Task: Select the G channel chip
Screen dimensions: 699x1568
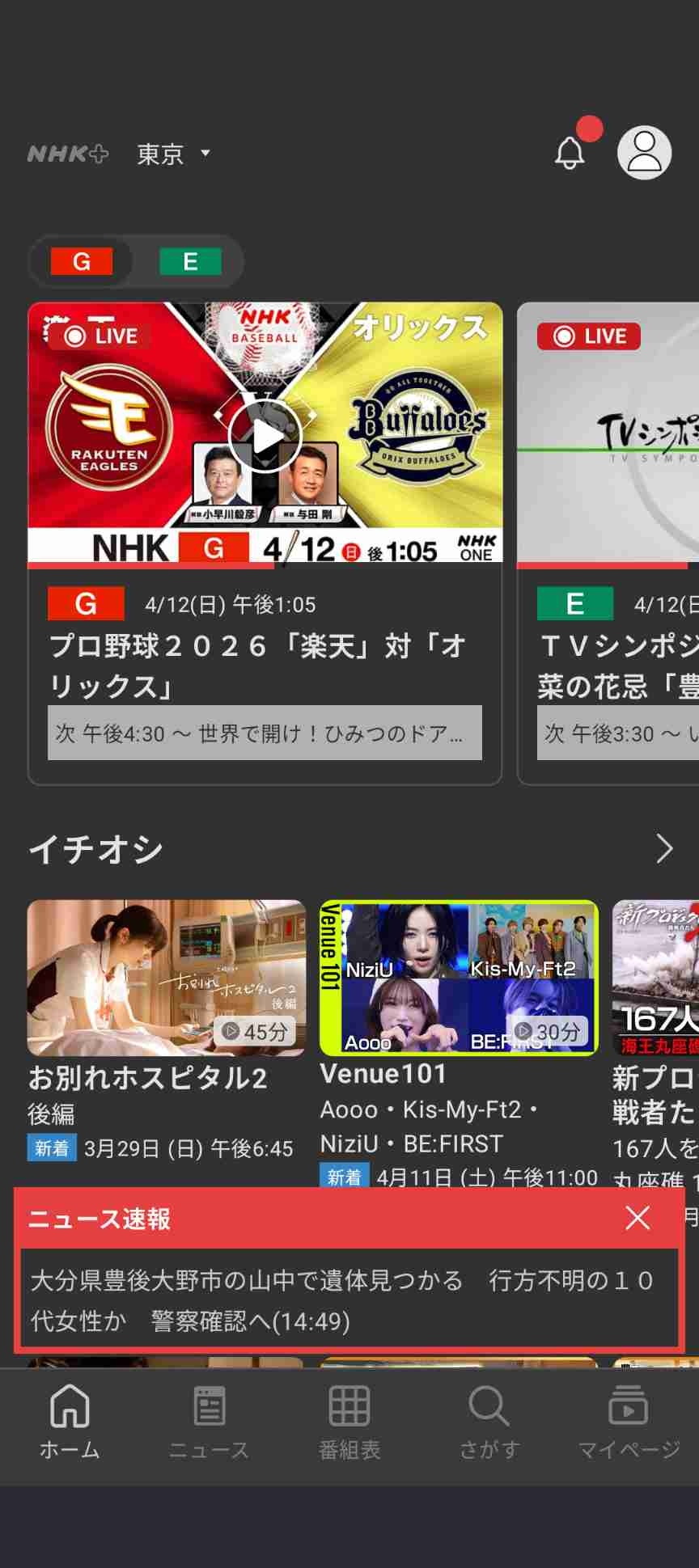Action: click(x=82, y=262)
